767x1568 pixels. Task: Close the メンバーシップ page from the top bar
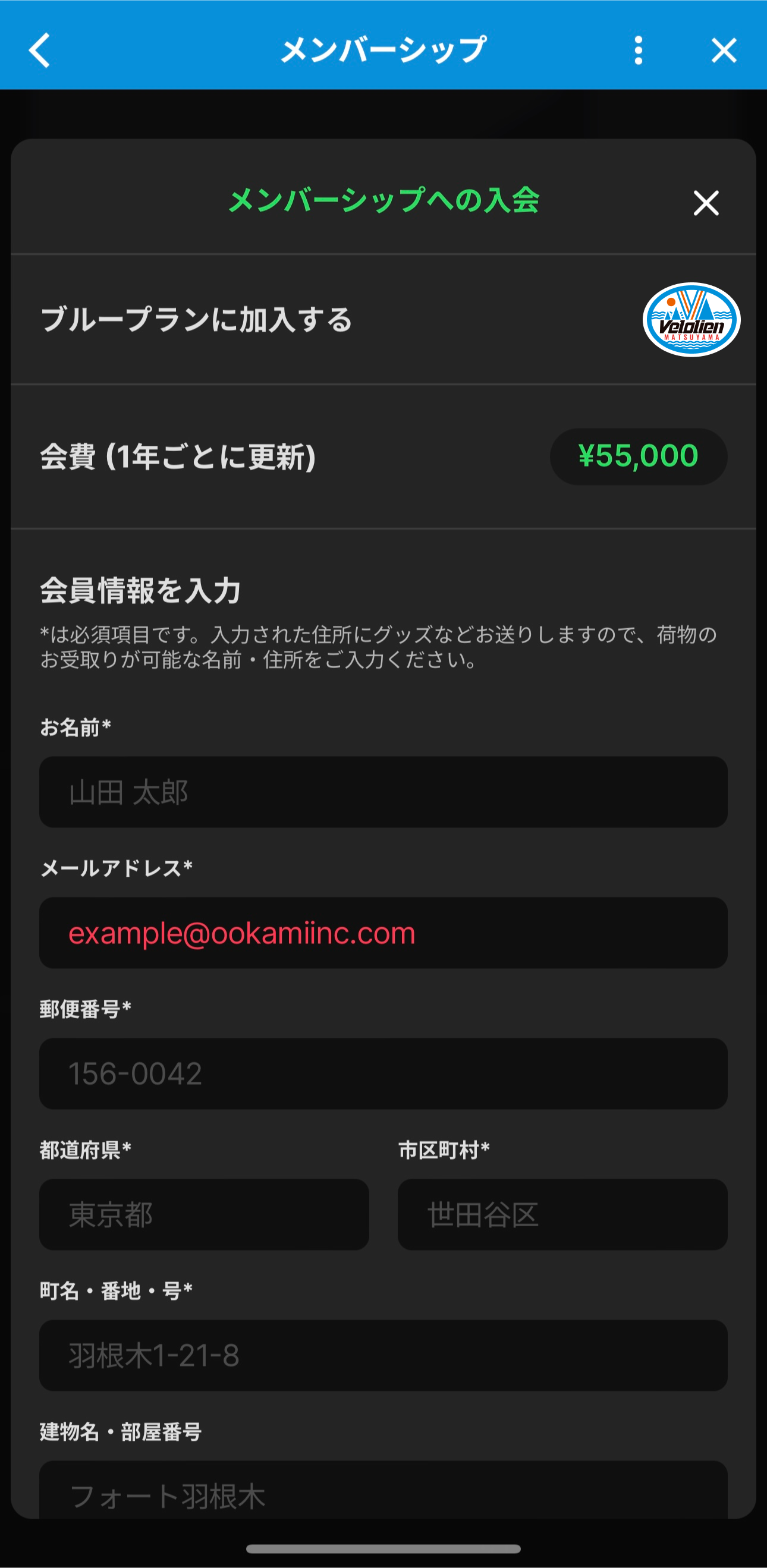click(x=724, y=50)
